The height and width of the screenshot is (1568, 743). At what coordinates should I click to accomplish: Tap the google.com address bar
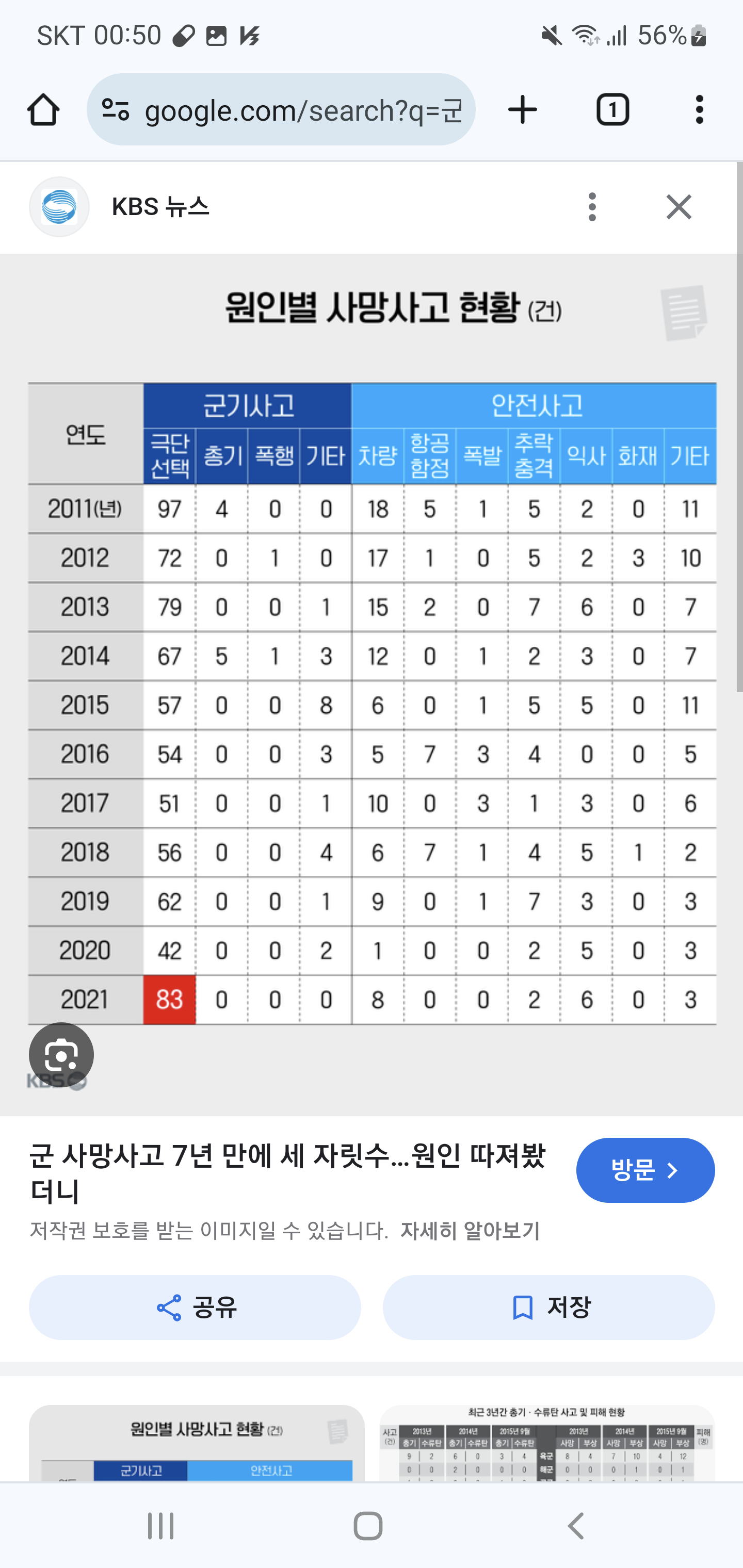click(x=281, y=110)
